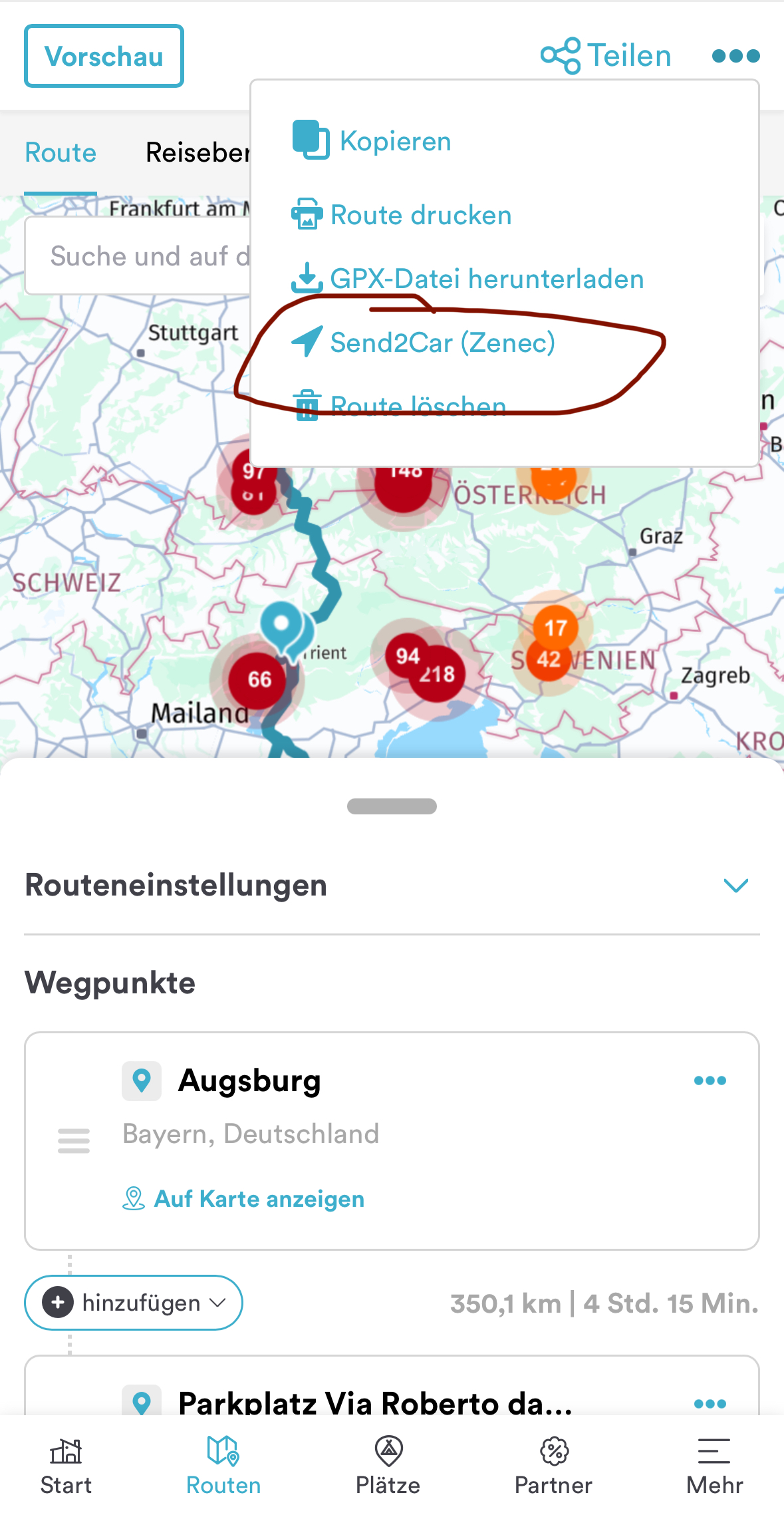This screenshot has height=1515, width=784.
Task: Tap the Vorschau button
Action: coord(104,56)
